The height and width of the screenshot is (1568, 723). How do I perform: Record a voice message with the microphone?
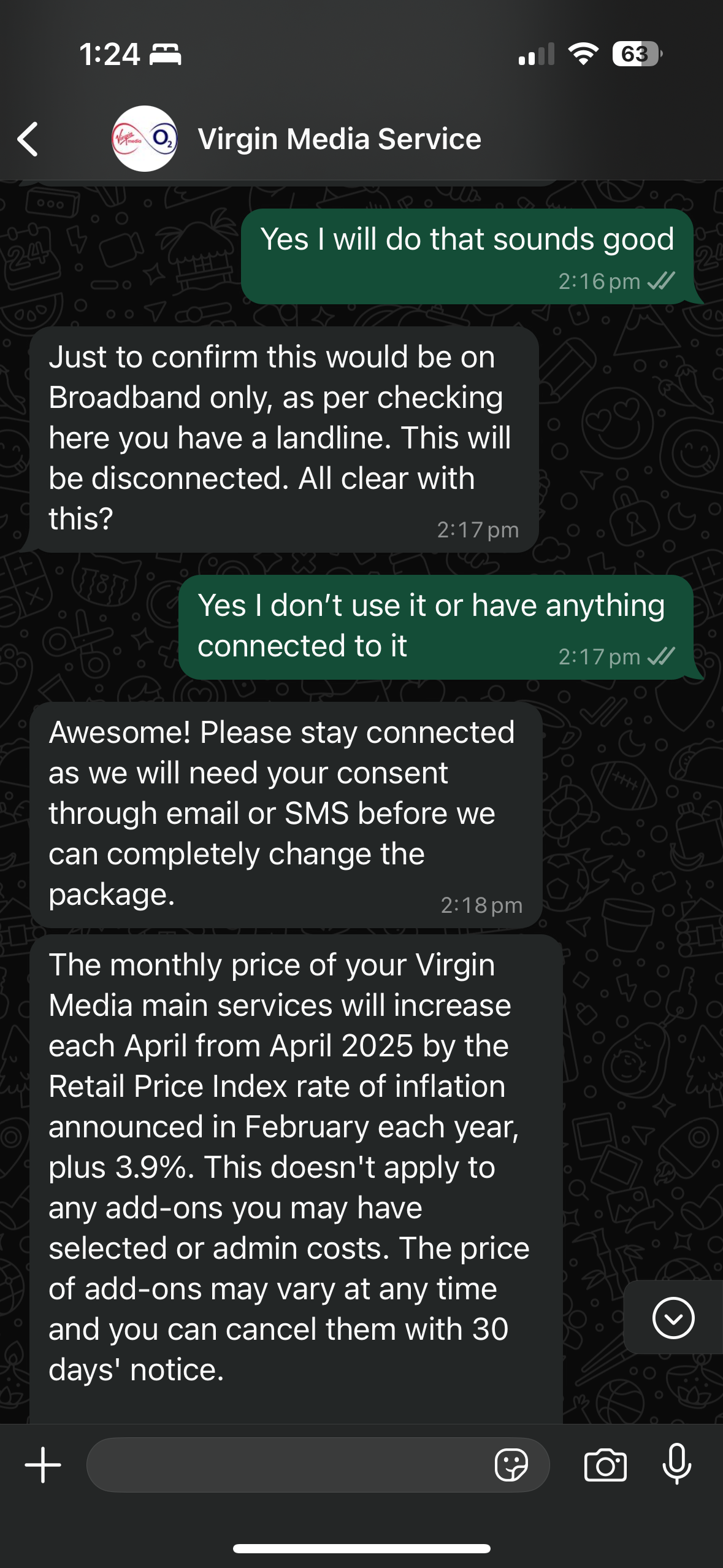677,1465
